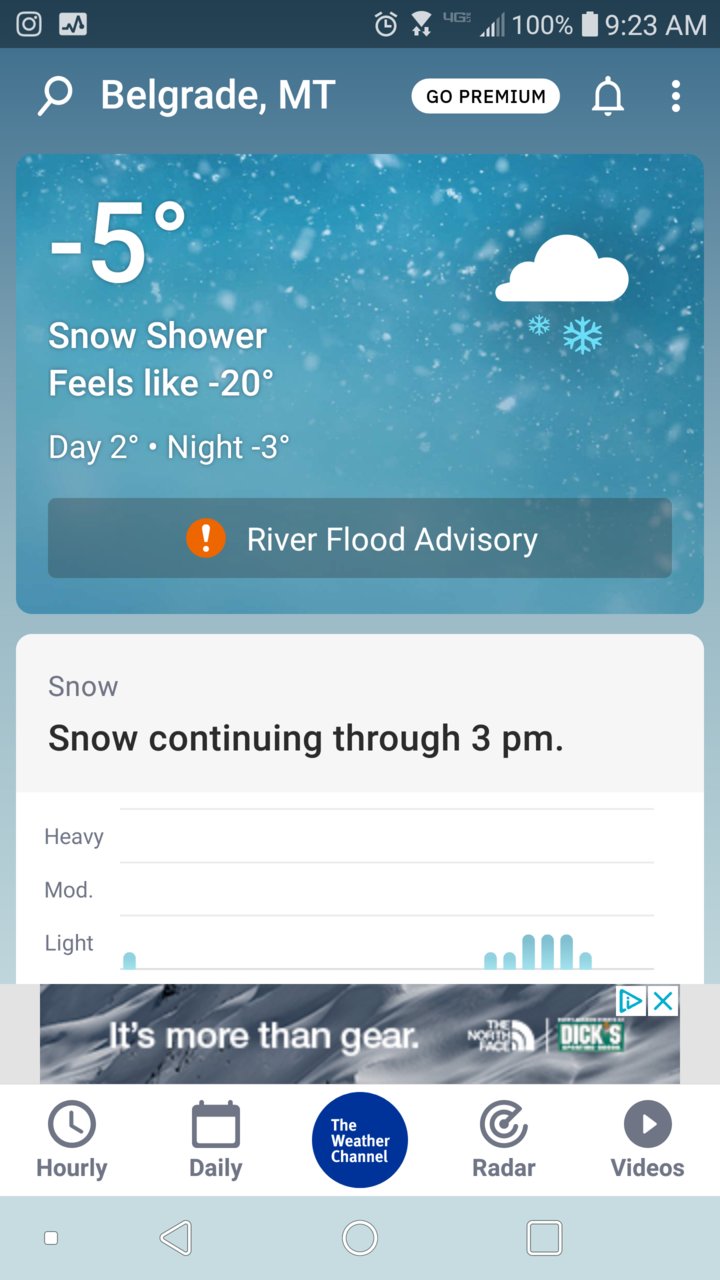This screenshot has width=720, height=1280.
Task: Tap the GO PREMIUM button
Action: click(486, 96)
